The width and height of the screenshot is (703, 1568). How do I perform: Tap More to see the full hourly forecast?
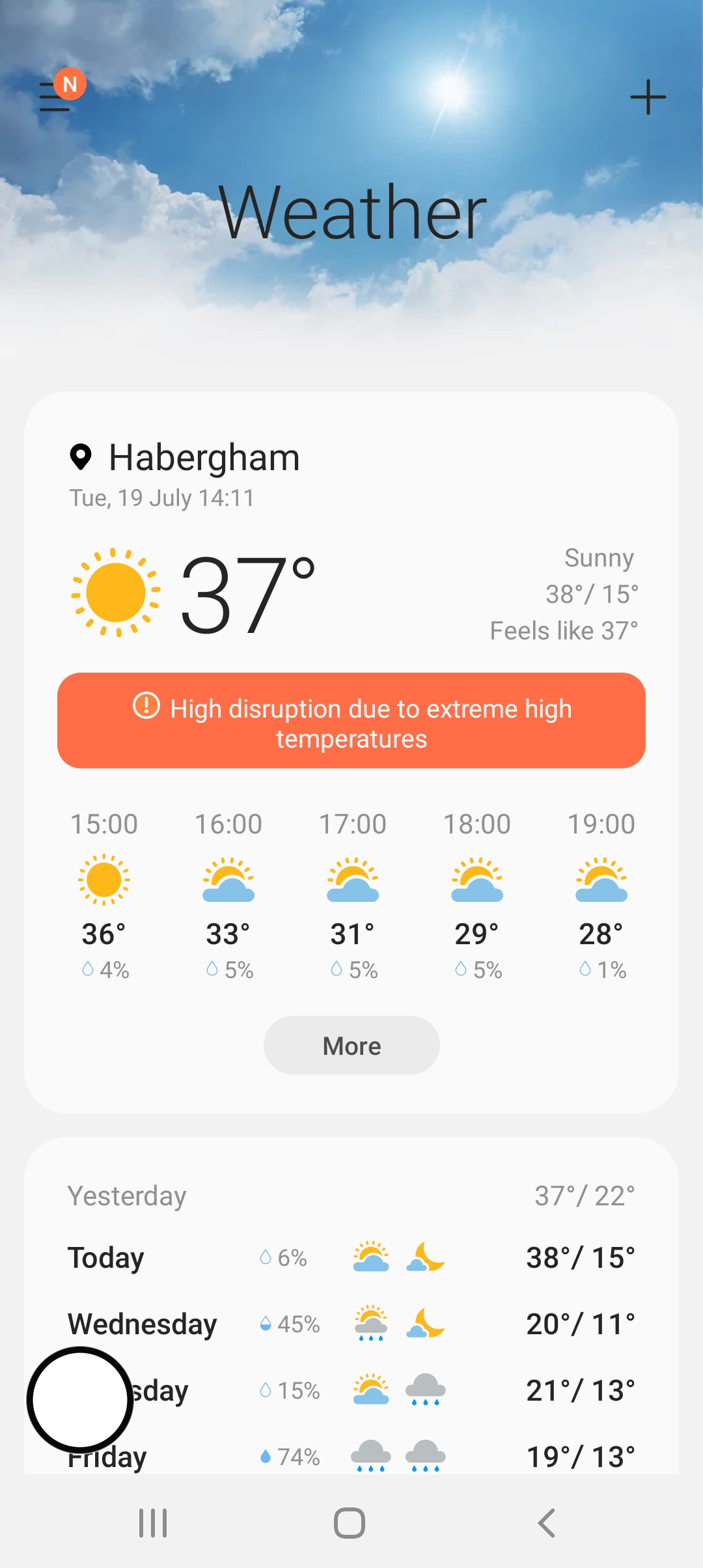coord(351,1046)
